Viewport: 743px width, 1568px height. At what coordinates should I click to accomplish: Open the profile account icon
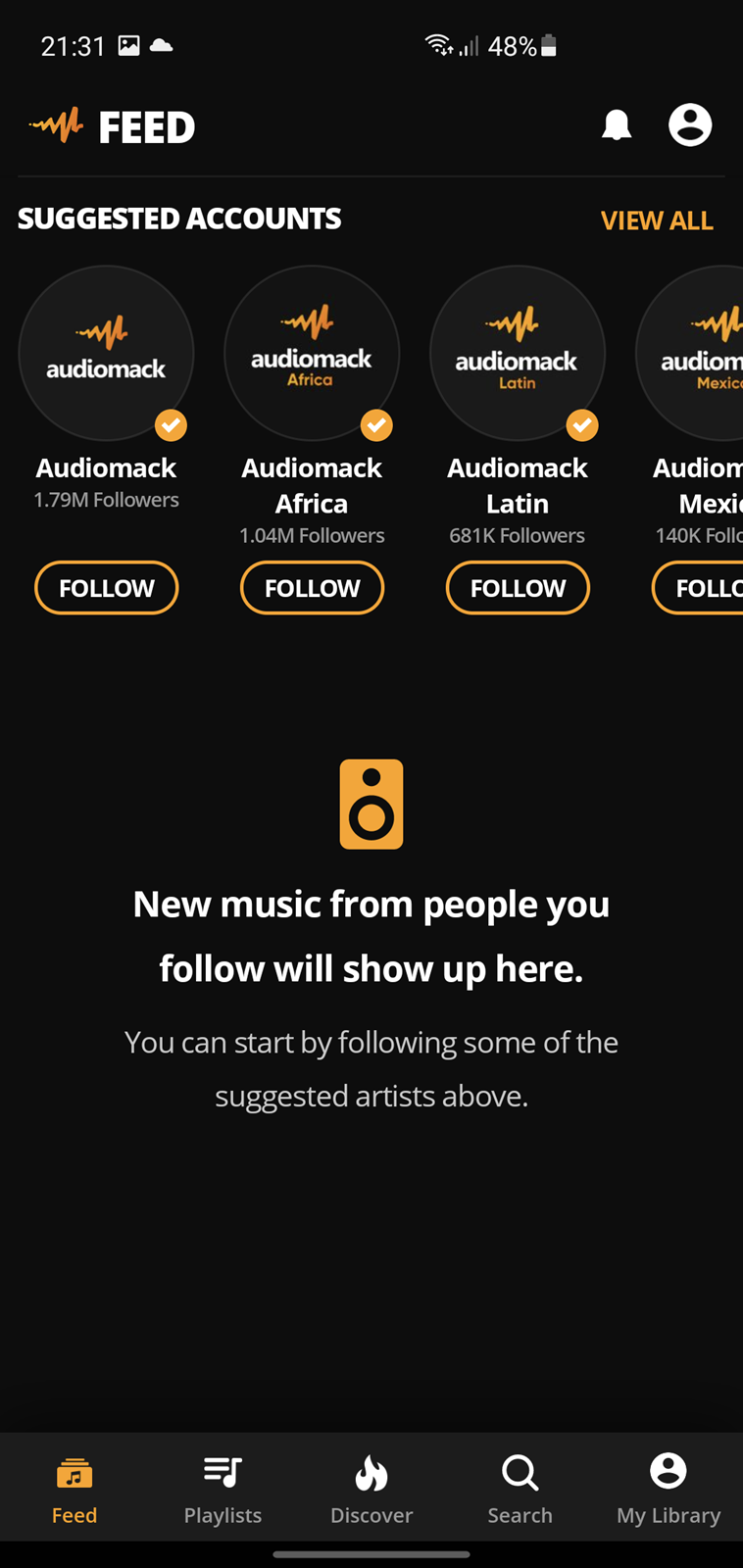(690, 125)
